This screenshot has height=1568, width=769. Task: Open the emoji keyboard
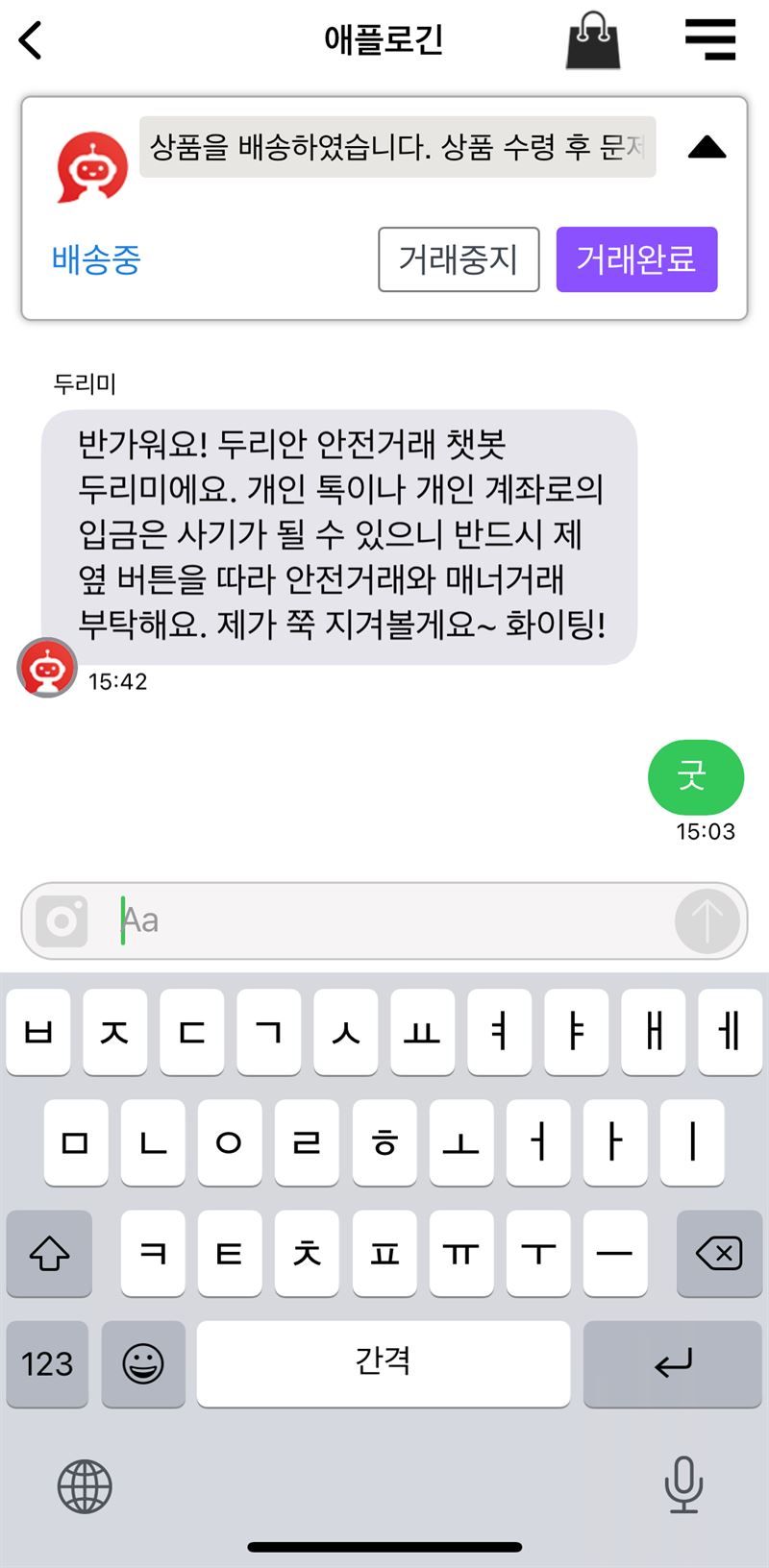pyautogui.click(x=143, y=1363)
